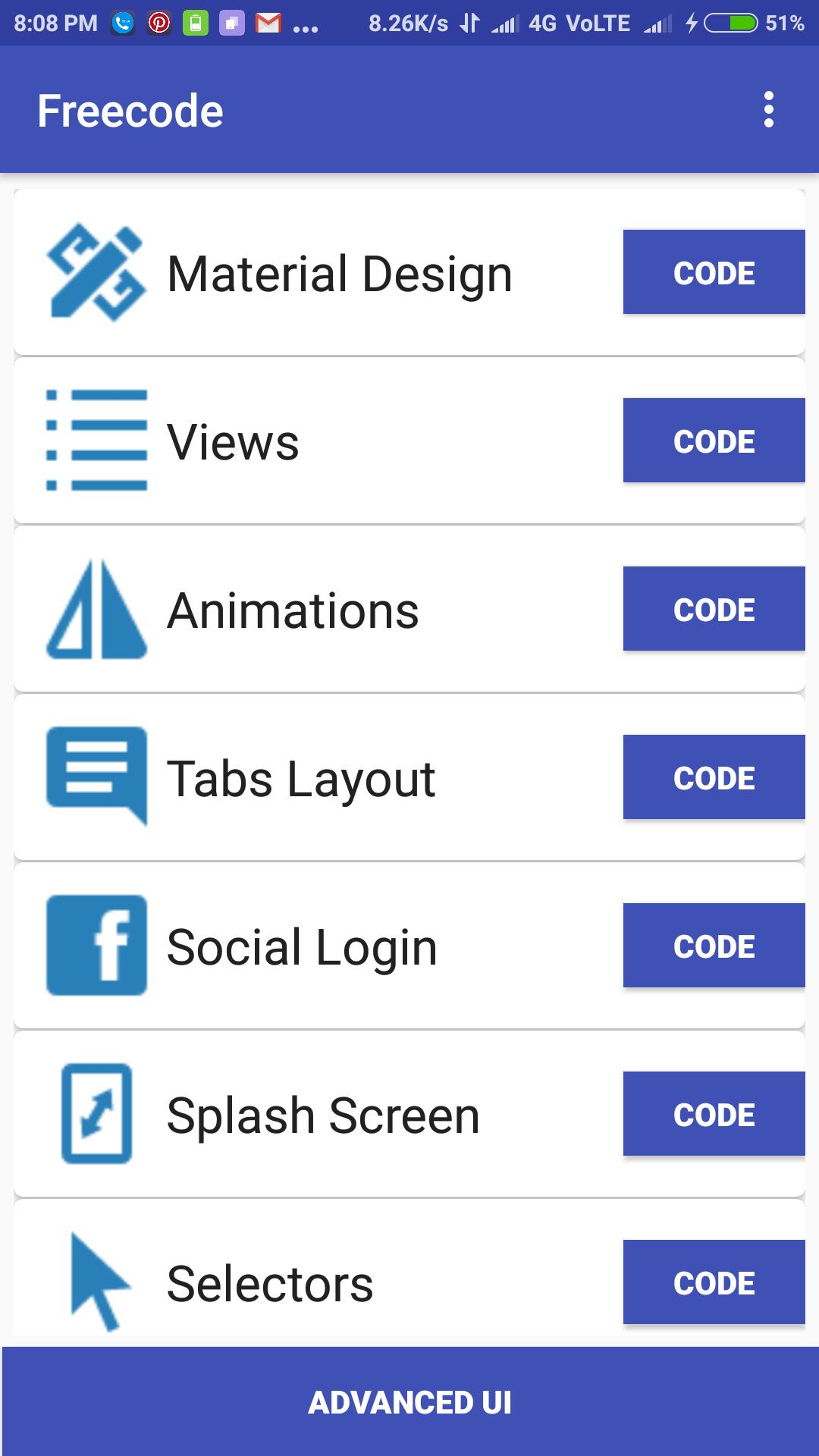Image resolution: width=819 pixels, height=1456 pixels.
Task: Open CODE for Selectors
Action: (713, 1282)
